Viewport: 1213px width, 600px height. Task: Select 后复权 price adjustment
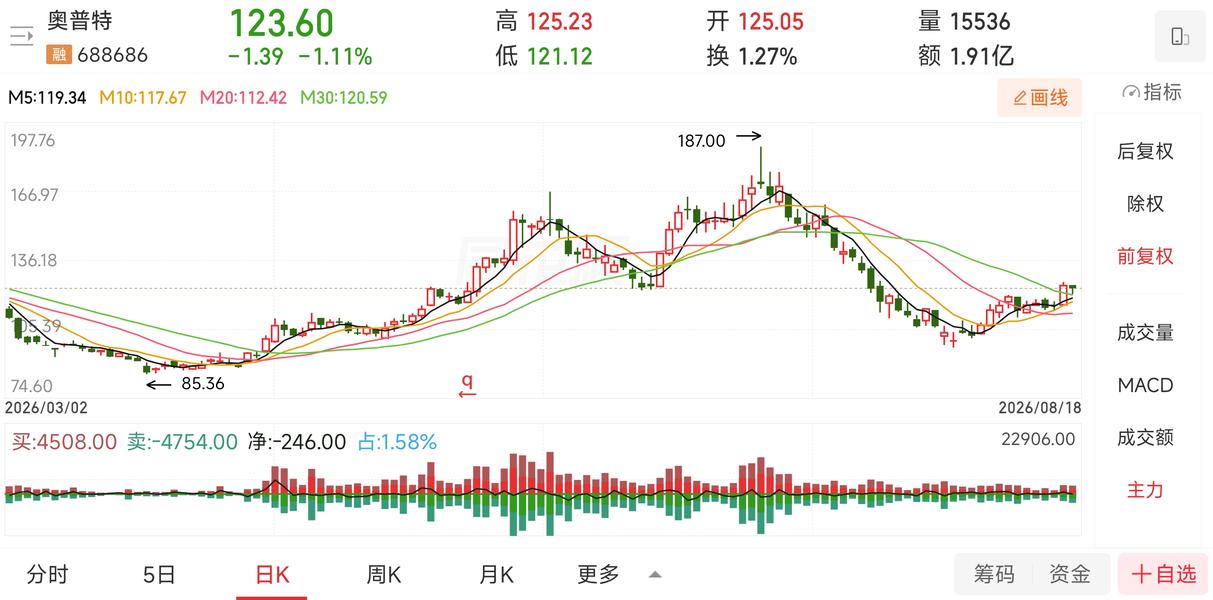pyautogui.click(x=1145, y=151)
